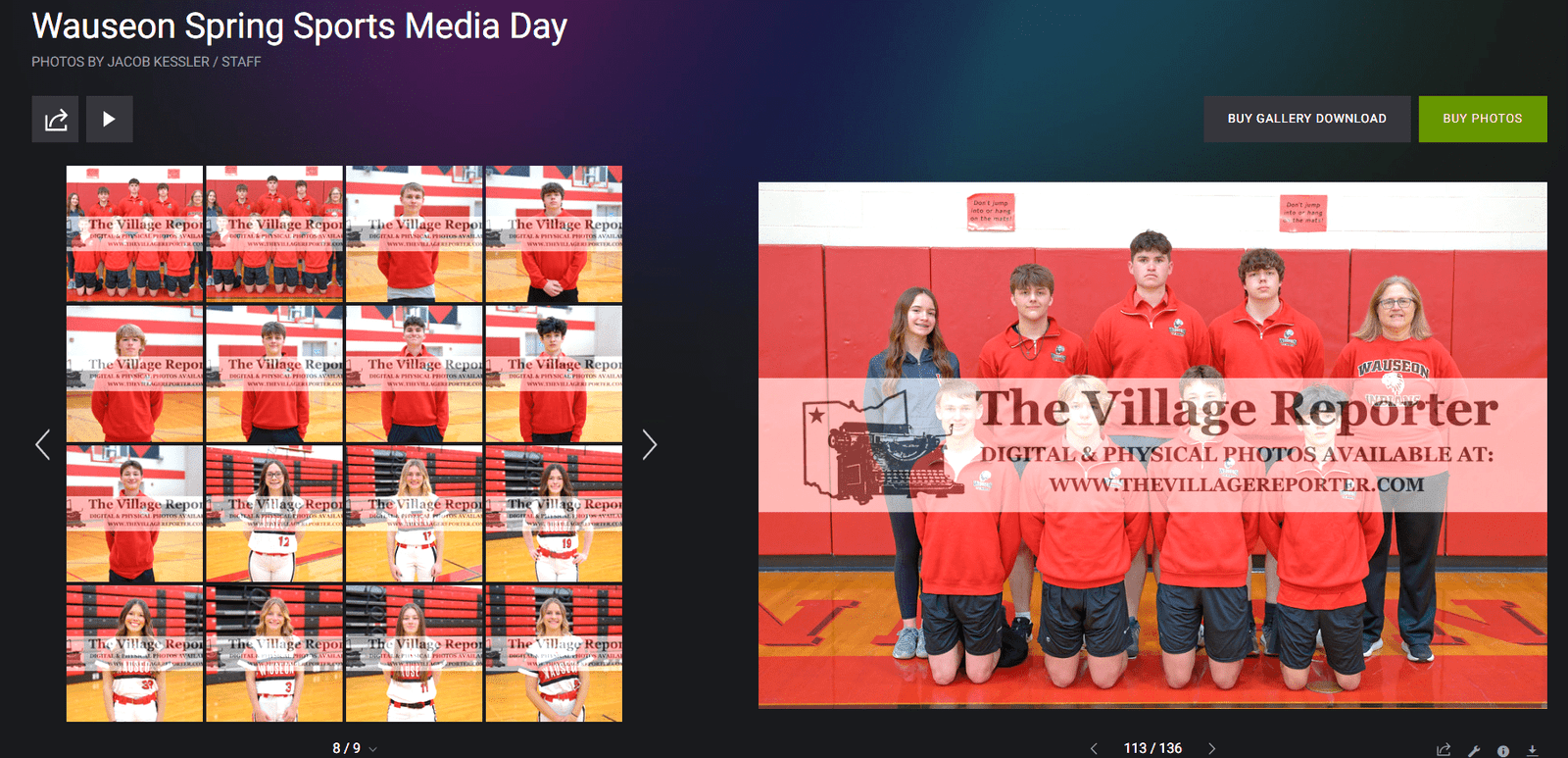This screenshot has height=758, width=1568.
Task: Tap Buy Gallery Download
Action: [1306, 119]
